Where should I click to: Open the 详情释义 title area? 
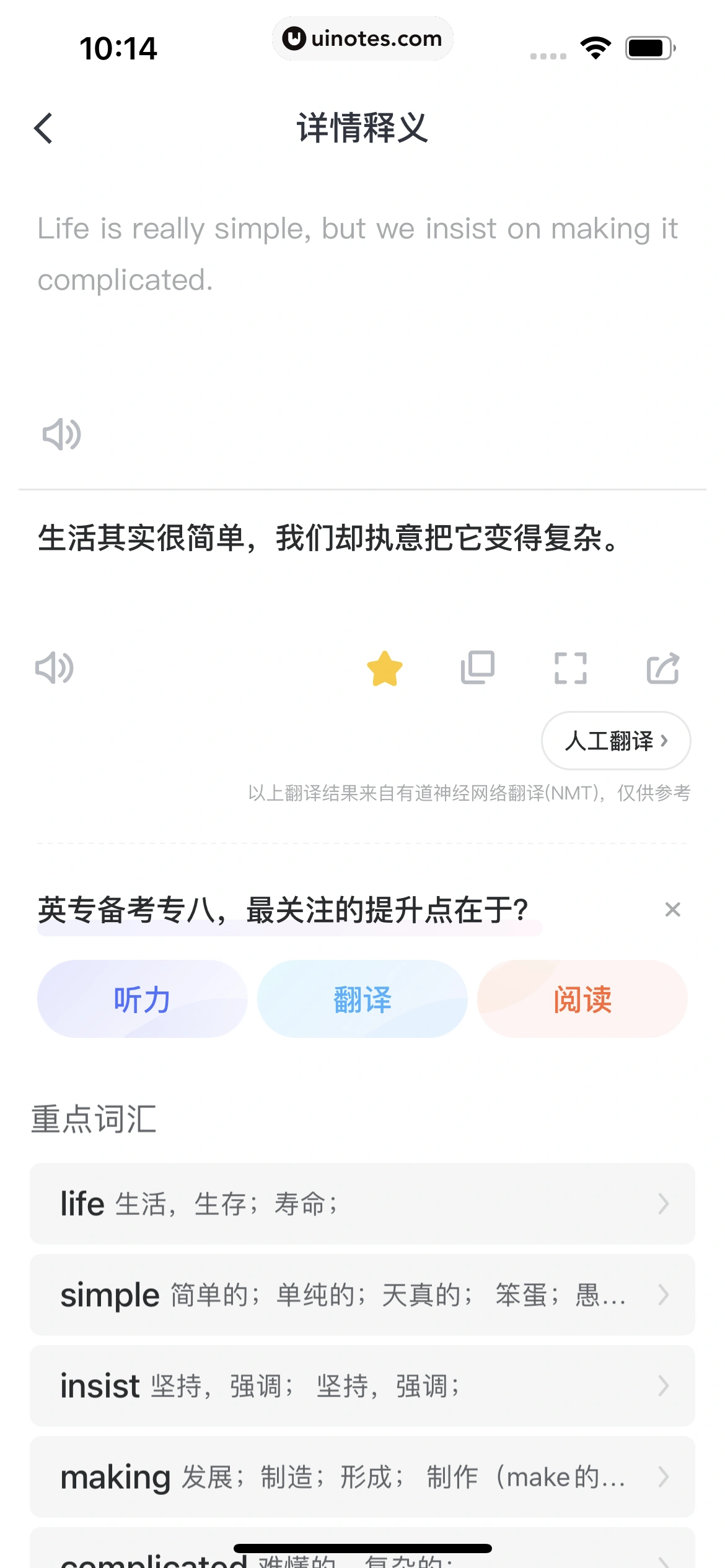click(362, 128)
